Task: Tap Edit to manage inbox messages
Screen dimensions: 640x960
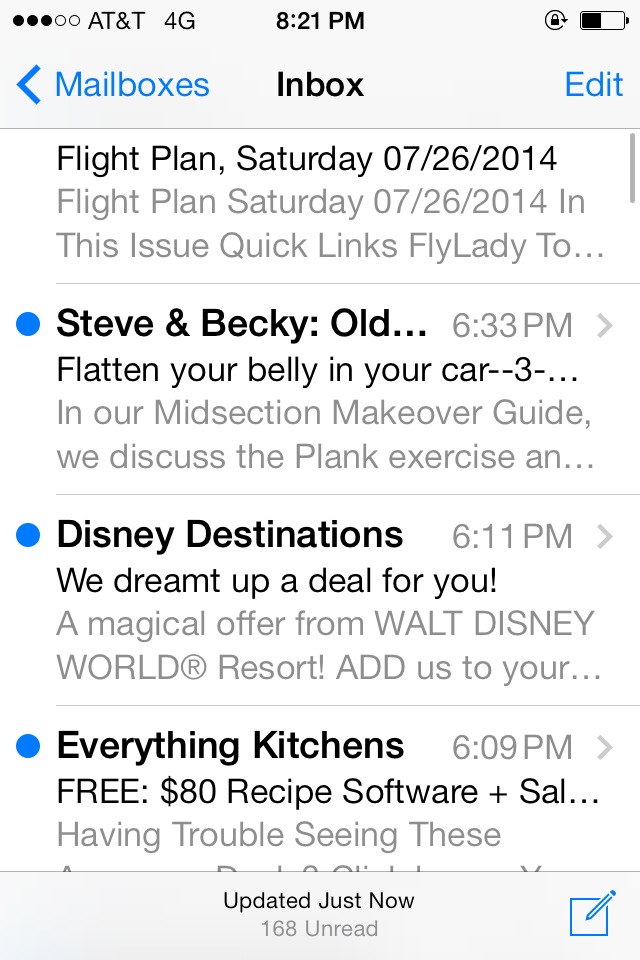Action: tap(593, 85)
